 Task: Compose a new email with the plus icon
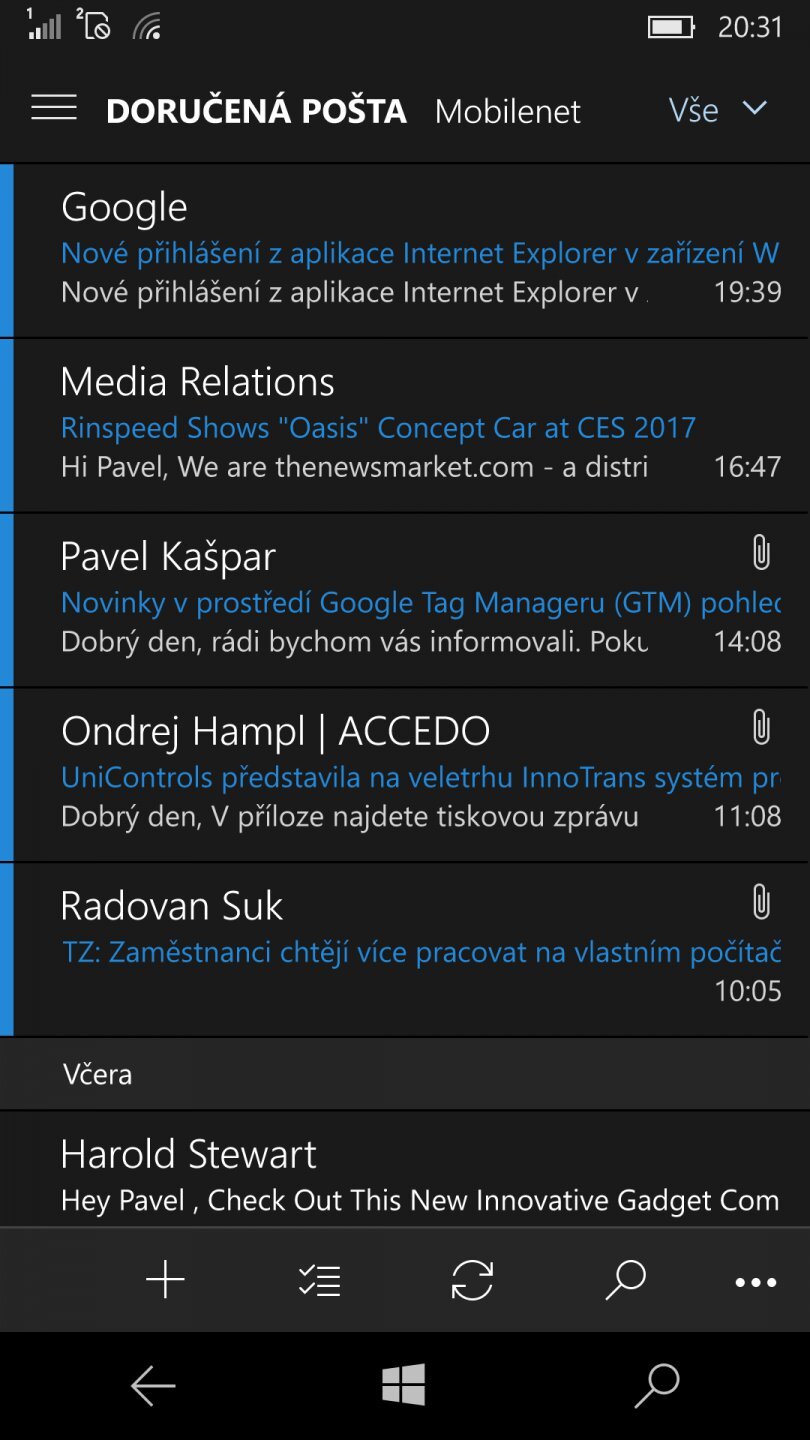[x=163, y=1279]
